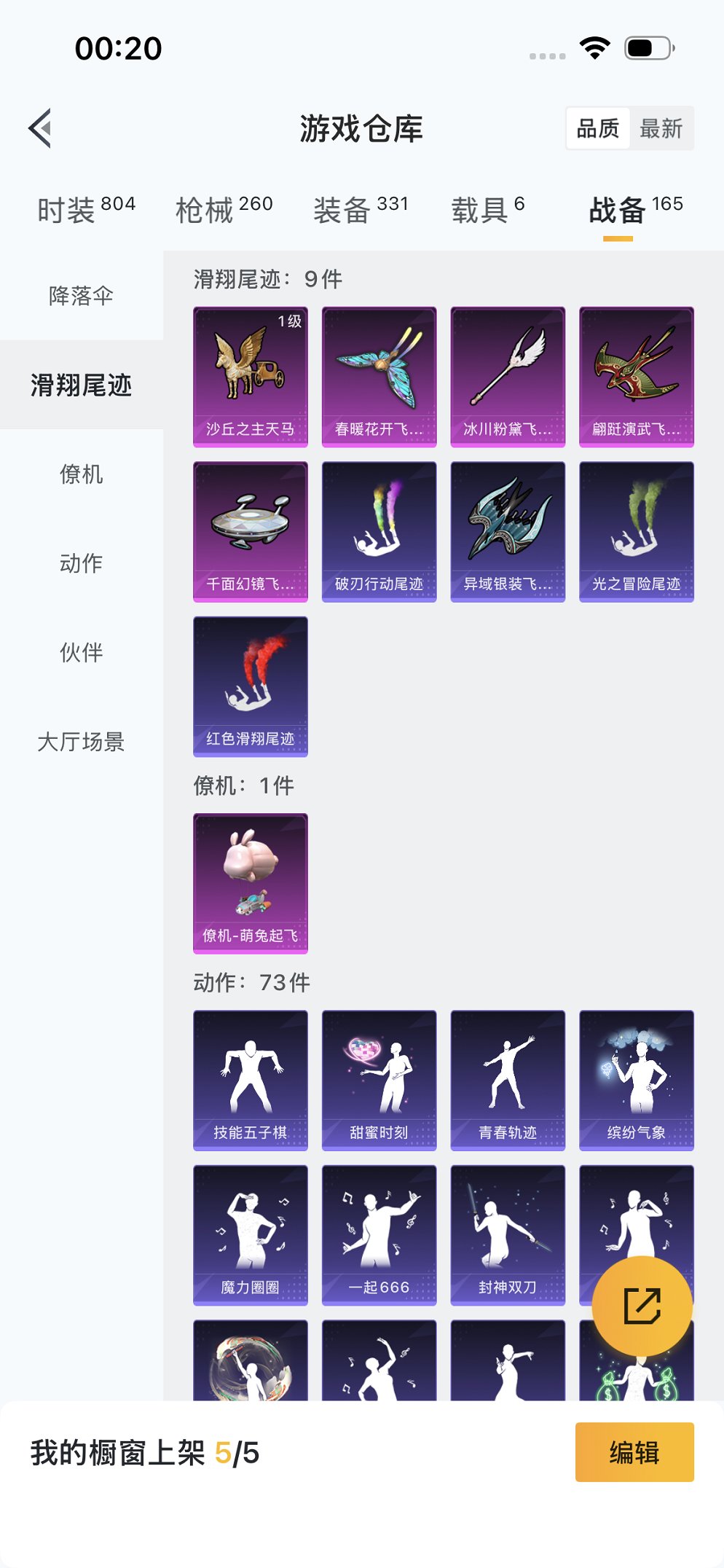Go back with the arrow button
The image size is (724, 1568).
[x=40, y=128]
